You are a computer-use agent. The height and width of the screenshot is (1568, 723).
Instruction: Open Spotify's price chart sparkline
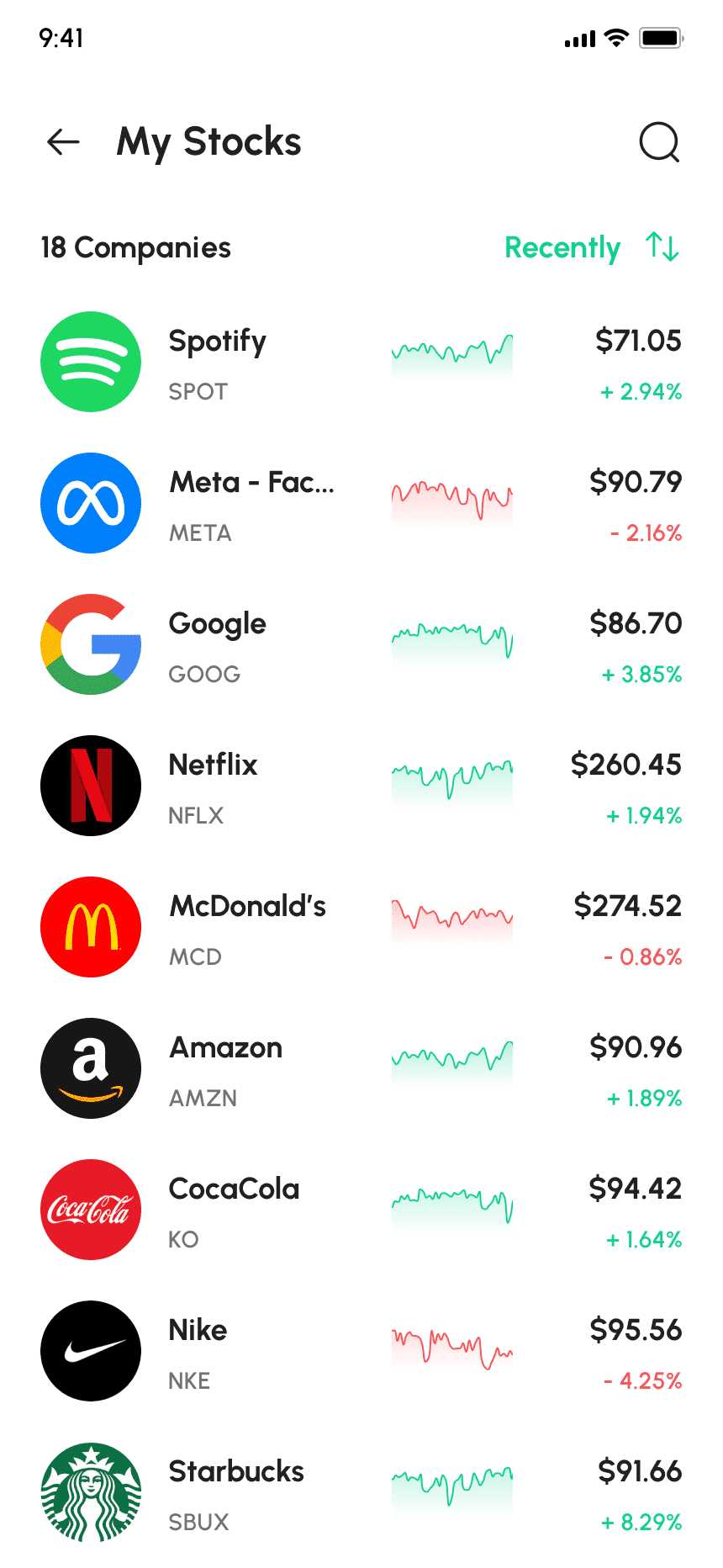point(451,353)
